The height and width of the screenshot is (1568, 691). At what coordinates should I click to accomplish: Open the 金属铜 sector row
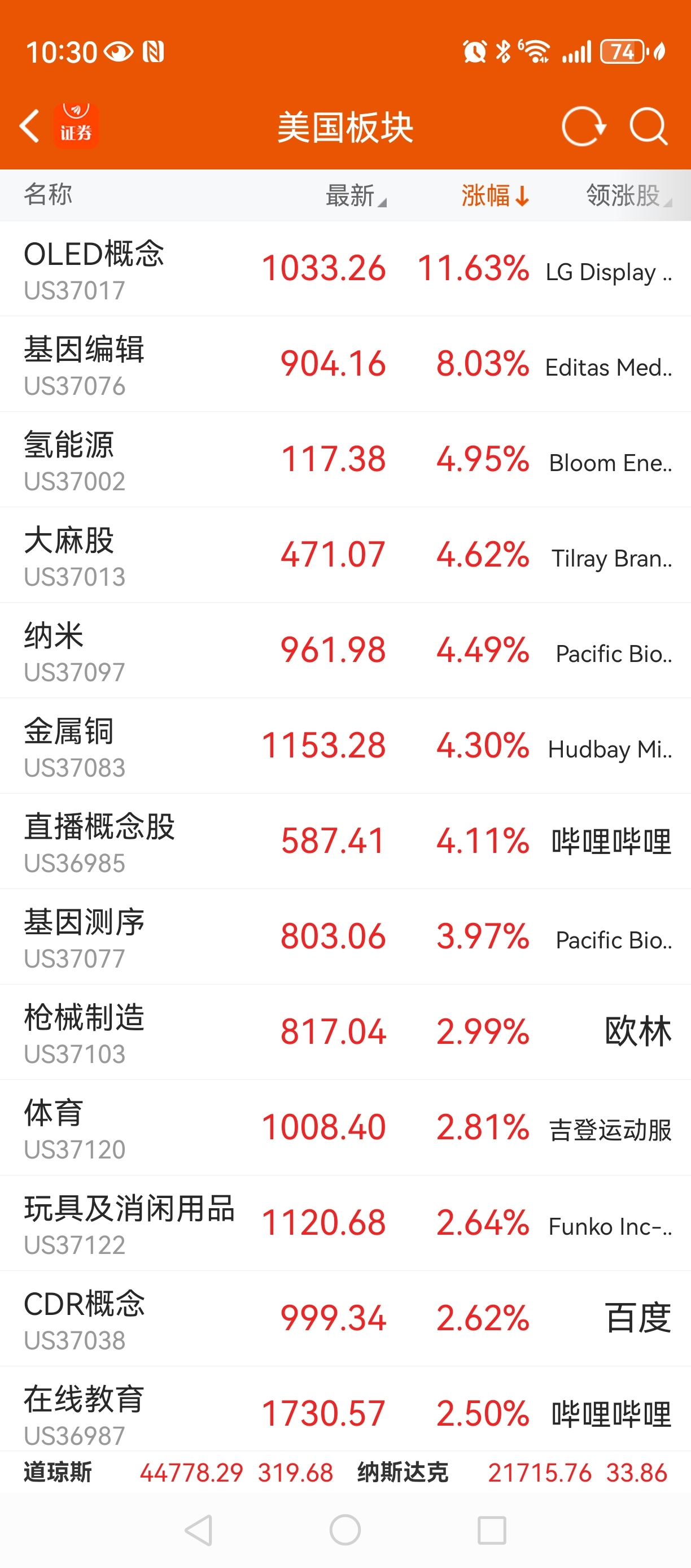coord(345,746)
